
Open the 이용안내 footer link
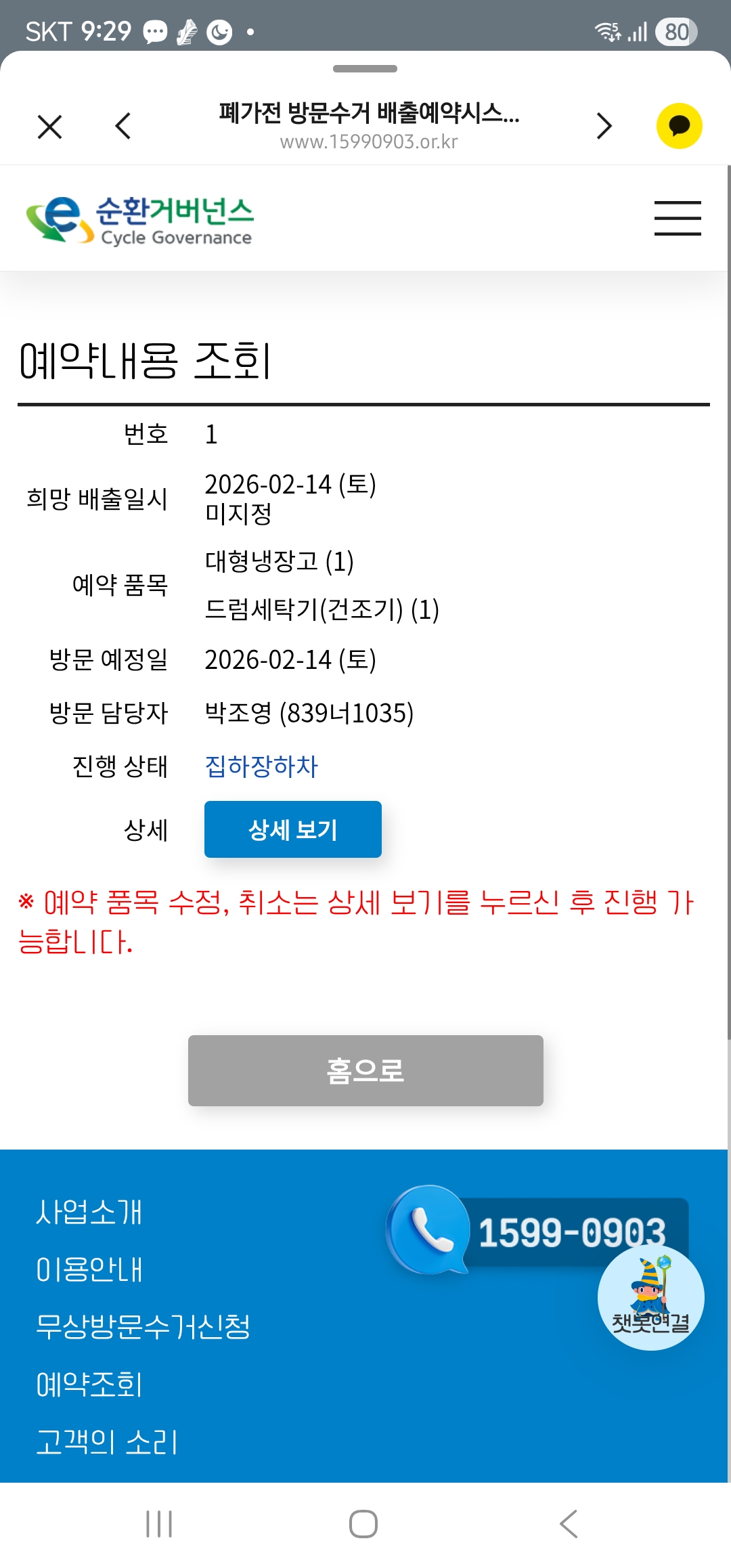pyautogui.click(x=89, y=1269)
